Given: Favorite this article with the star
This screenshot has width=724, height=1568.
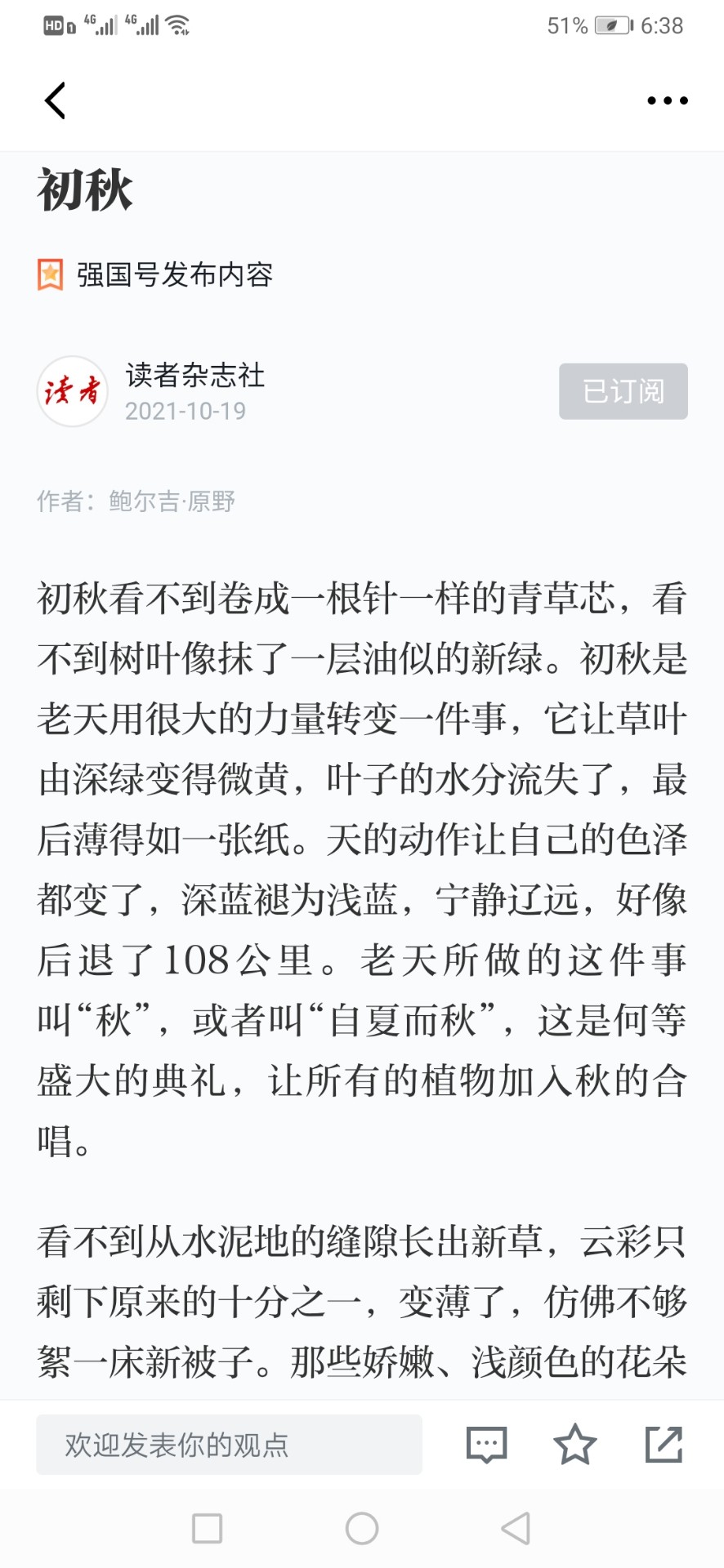Looking at the screenshot, I should (575, 1444).
